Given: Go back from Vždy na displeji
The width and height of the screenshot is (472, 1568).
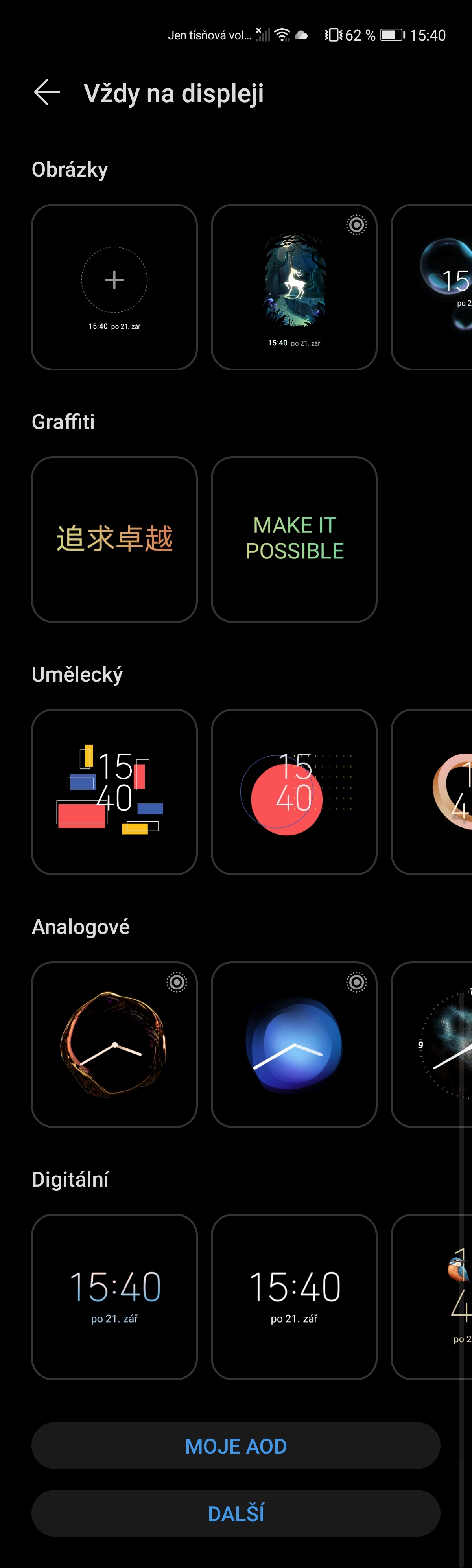Looking at the screenshot, I should pos(47,92).
